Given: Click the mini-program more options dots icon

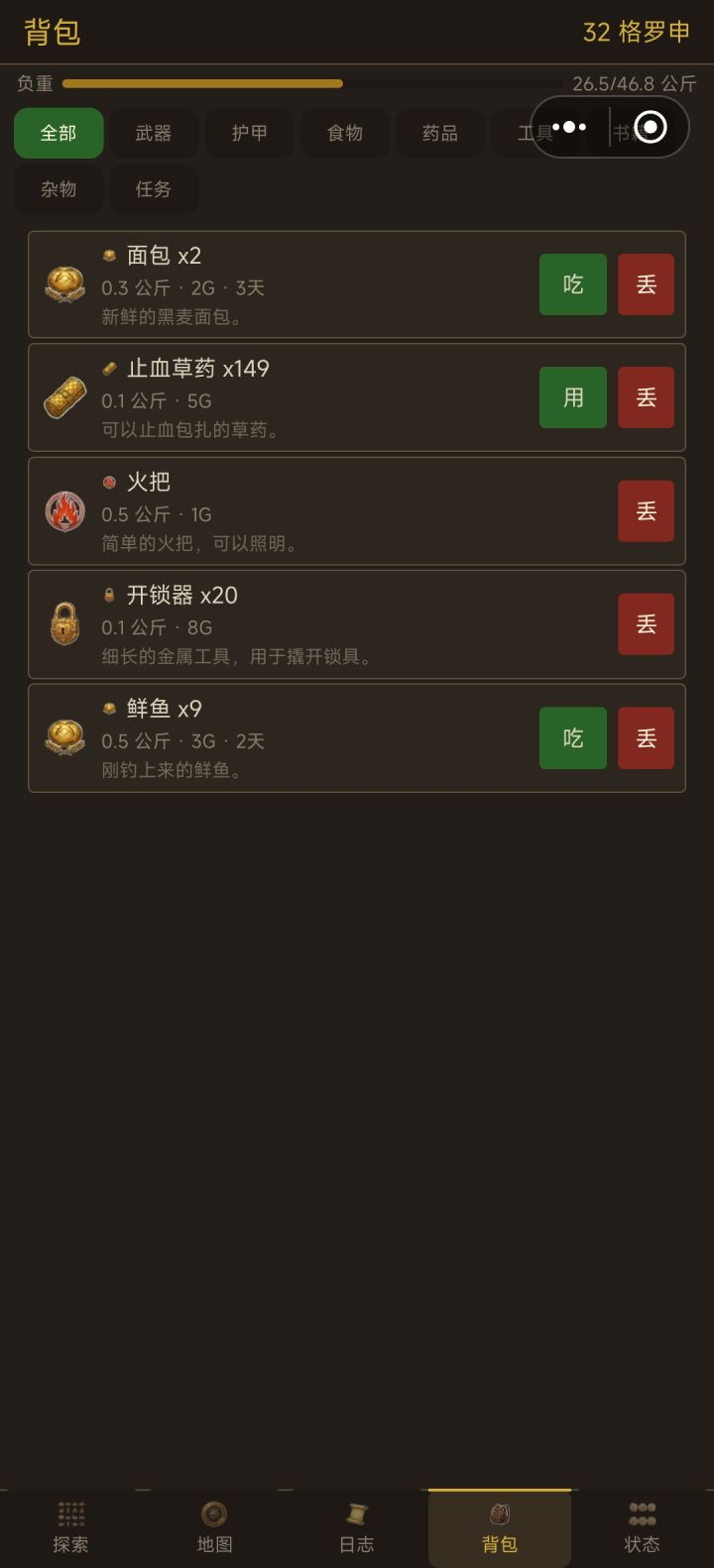Looking at the screenshot, I should click(570, 127).
